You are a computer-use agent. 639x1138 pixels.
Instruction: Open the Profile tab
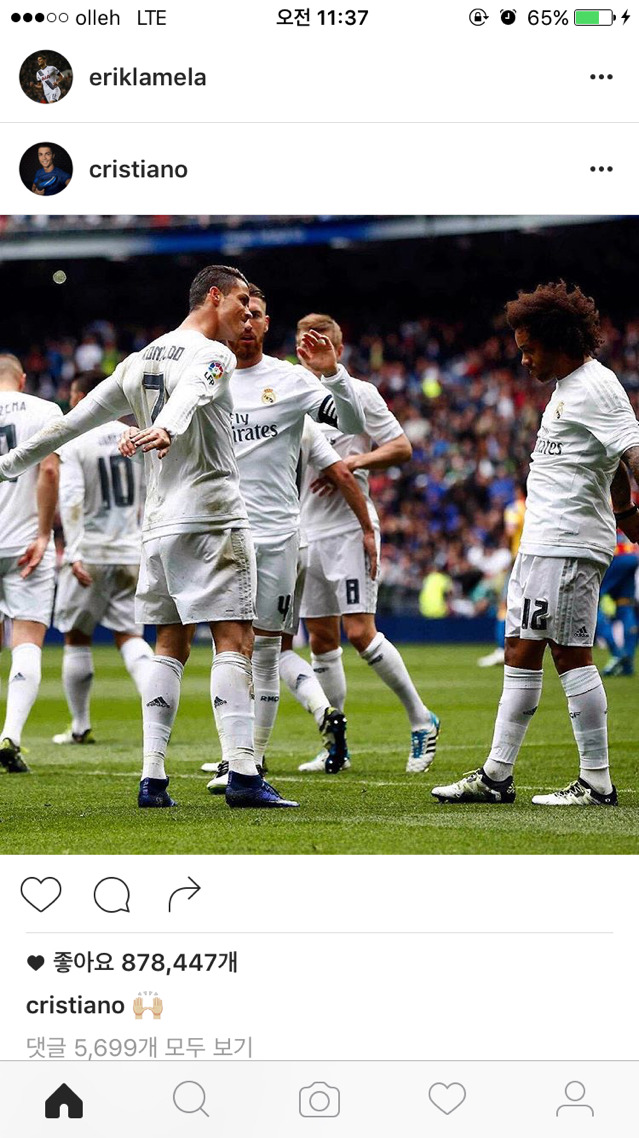575,1099
